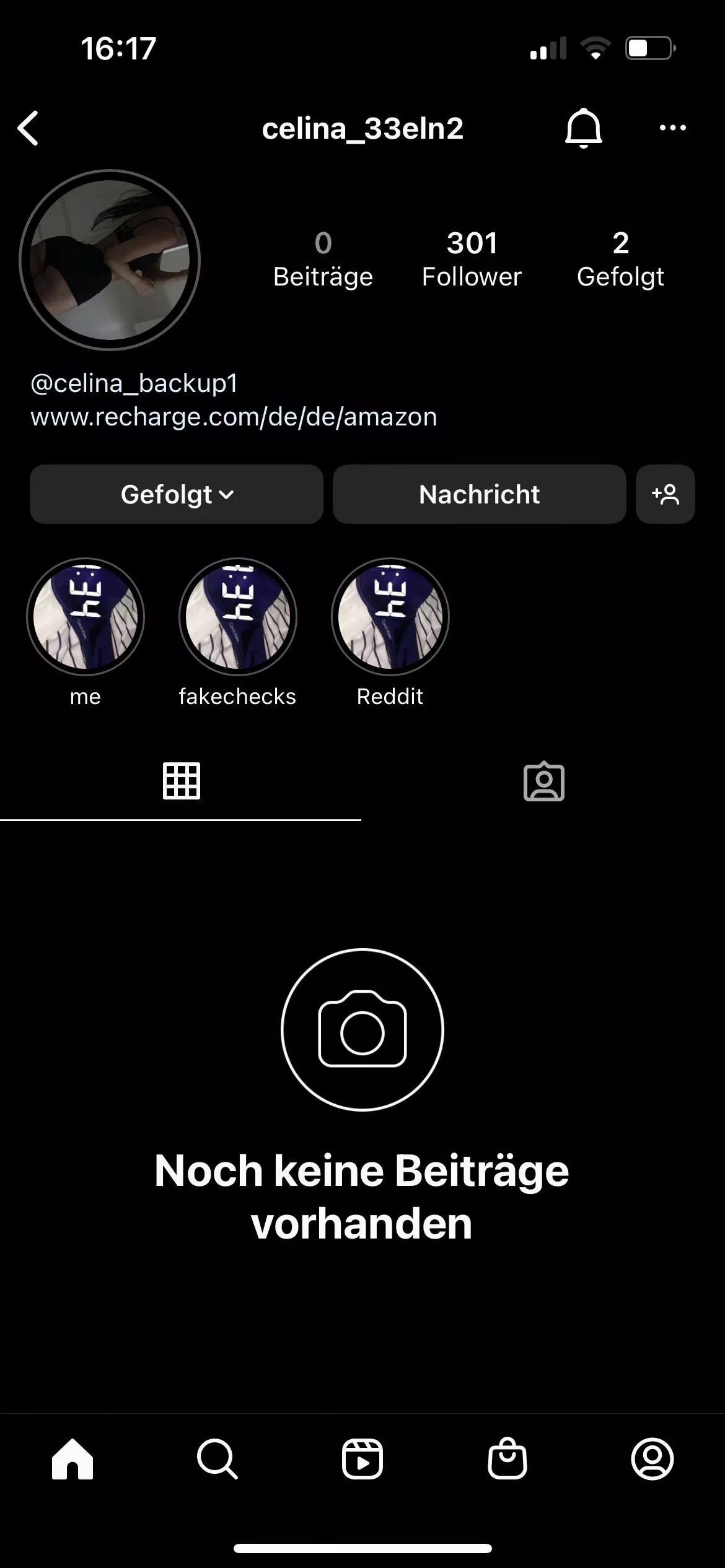Go to the Home feed
This screenshot has height=1568, width=725.
[72, 1459]
